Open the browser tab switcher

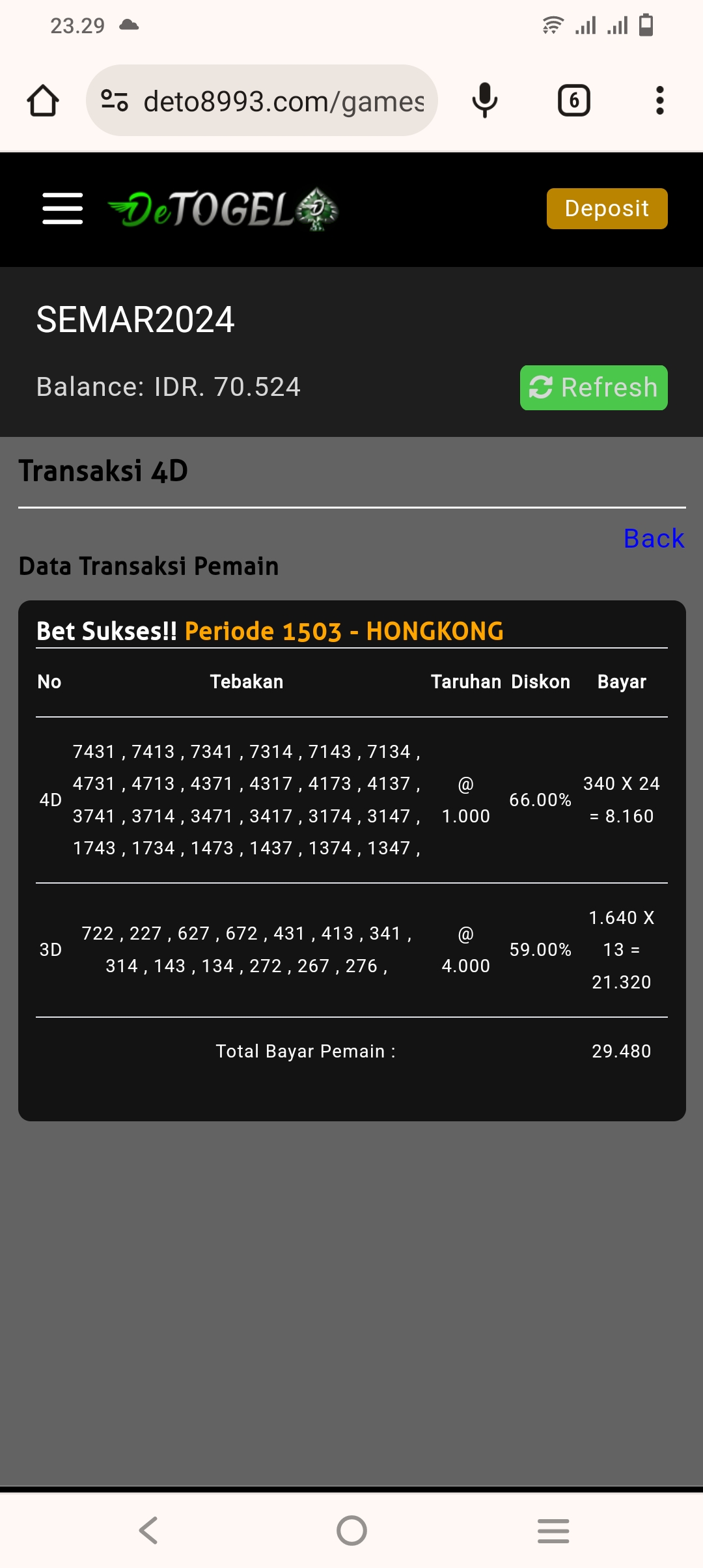[x=573, y=101]
